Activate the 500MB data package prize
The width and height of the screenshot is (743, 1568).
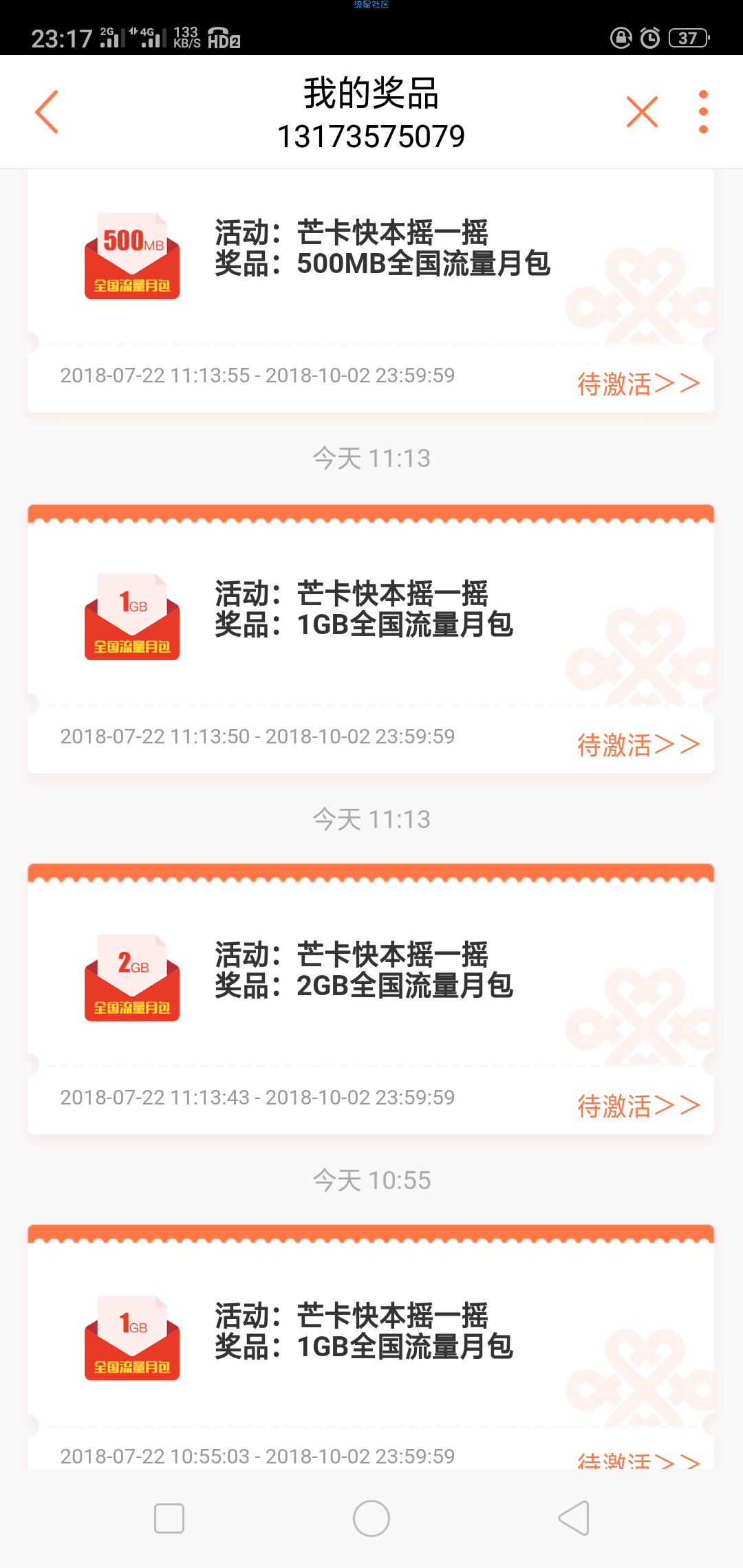coord(638,383)
